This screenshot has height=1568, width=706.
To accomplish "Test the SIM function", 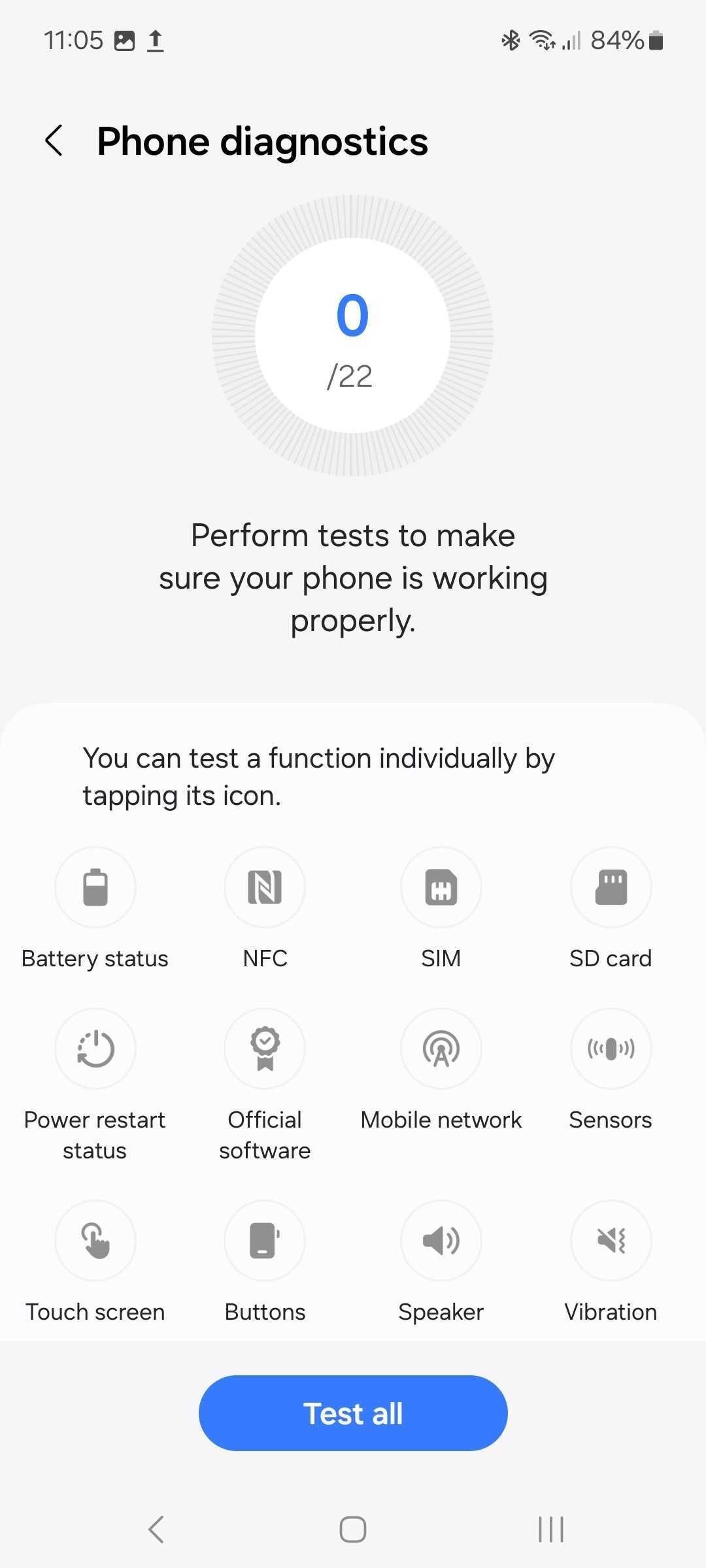I will coord(441,887).
